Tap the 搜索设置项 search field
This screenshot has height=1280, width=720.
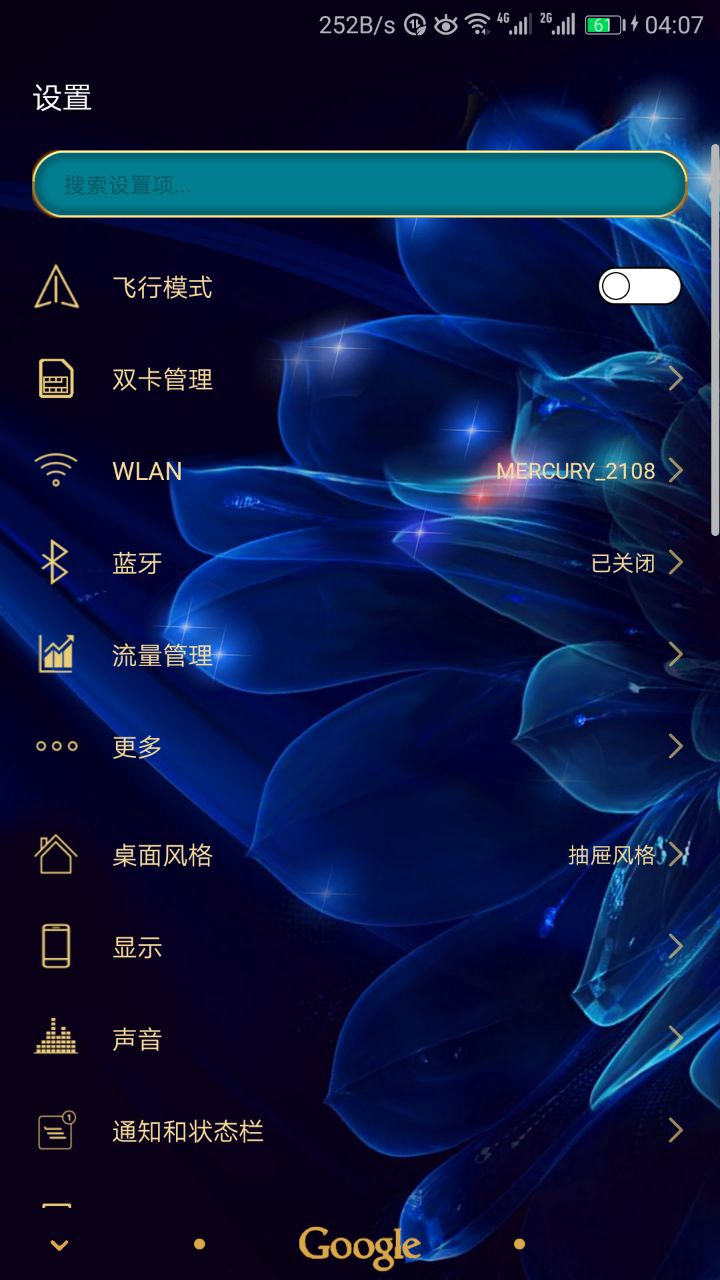[x=360, y=184]
